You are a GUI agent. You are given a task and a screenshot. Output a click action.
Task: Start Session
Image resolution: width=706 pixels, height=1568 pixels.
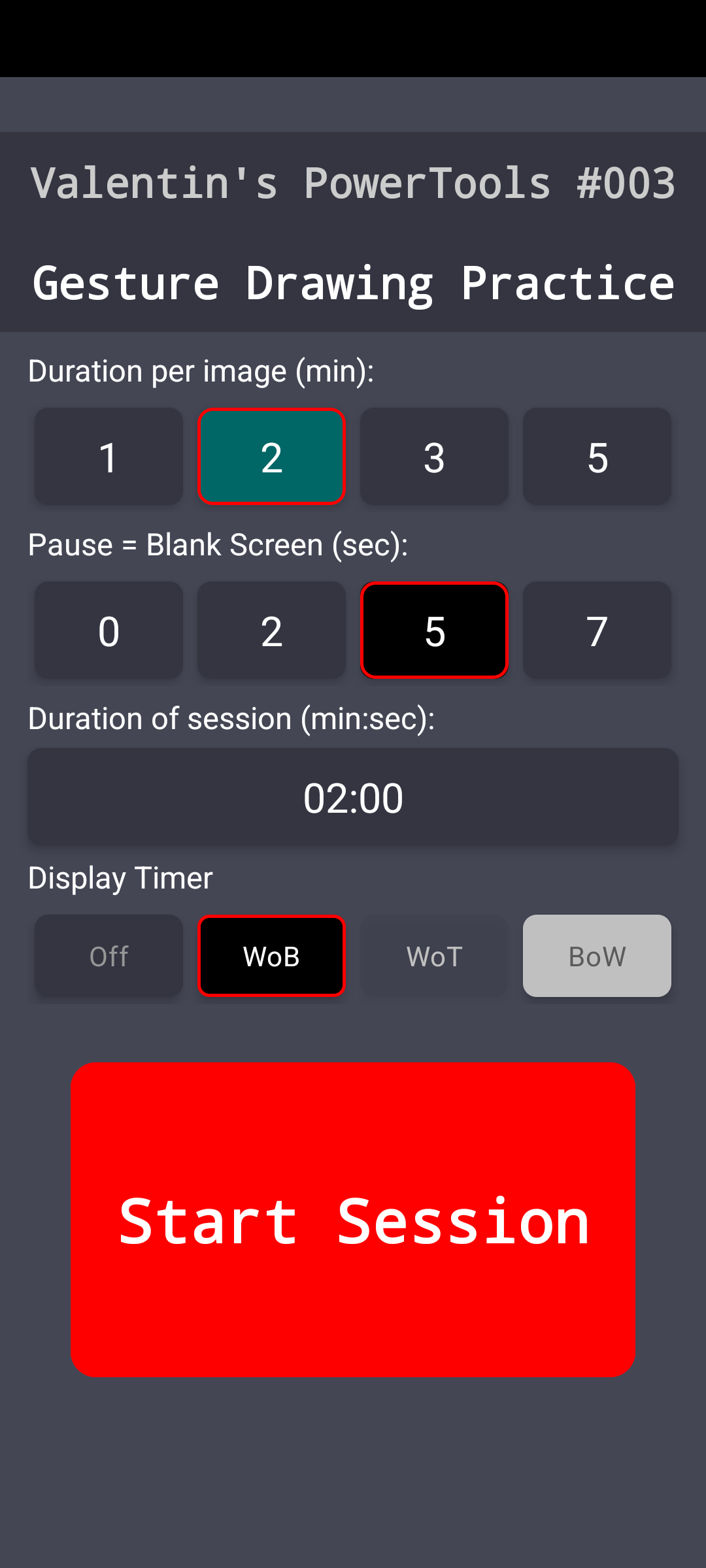[353, 1219]
